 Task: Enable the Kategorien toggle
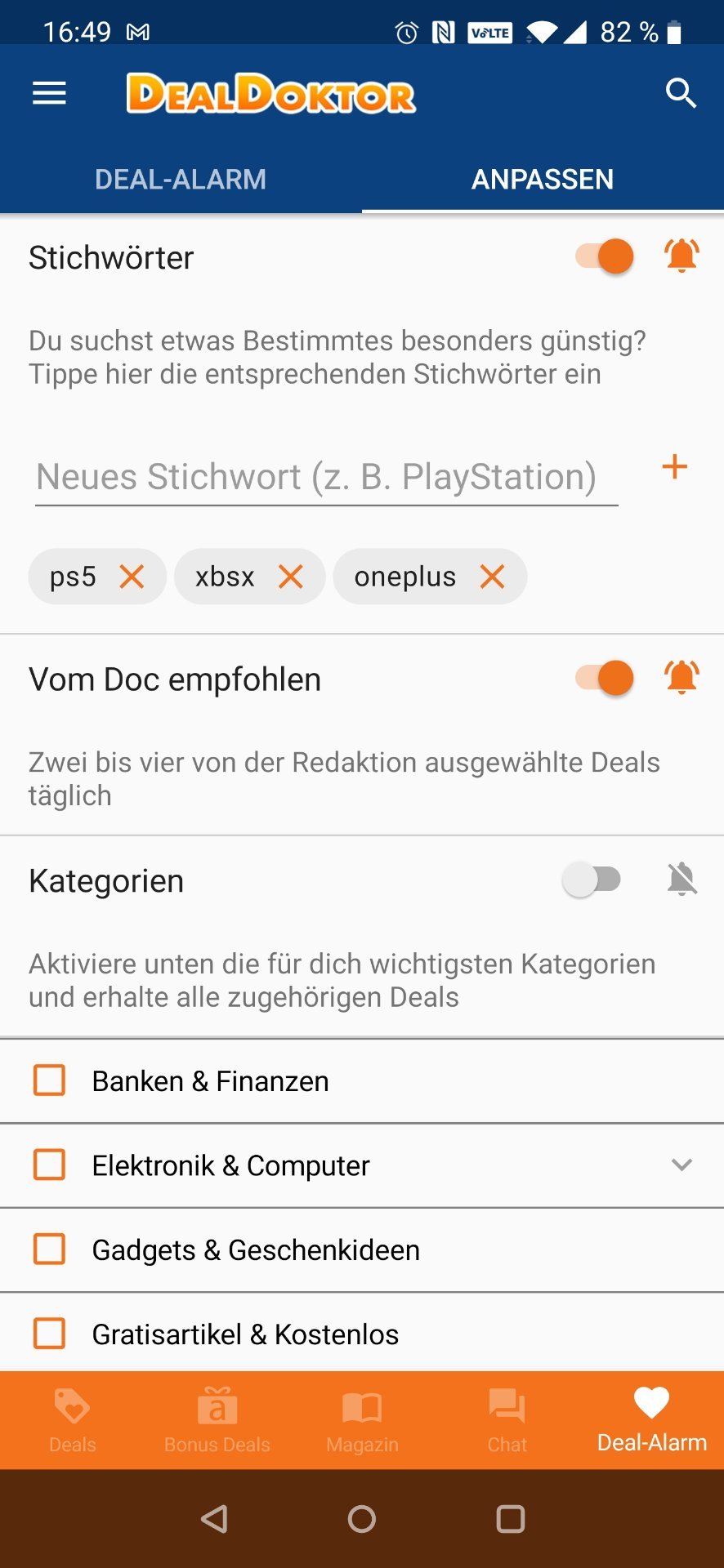coord(592,880)
